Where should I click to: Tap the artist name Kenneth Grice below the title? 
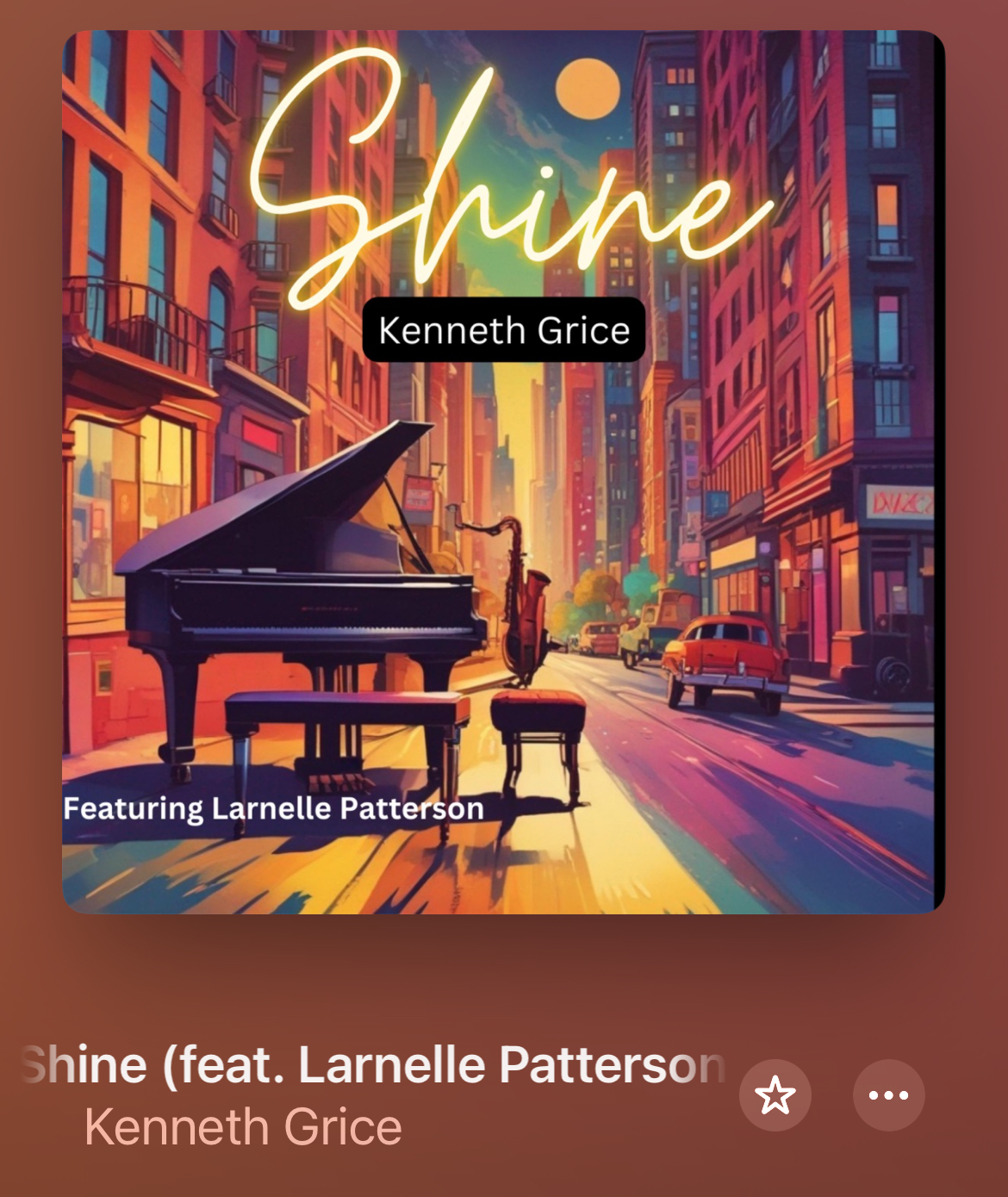pos(243,1126)
